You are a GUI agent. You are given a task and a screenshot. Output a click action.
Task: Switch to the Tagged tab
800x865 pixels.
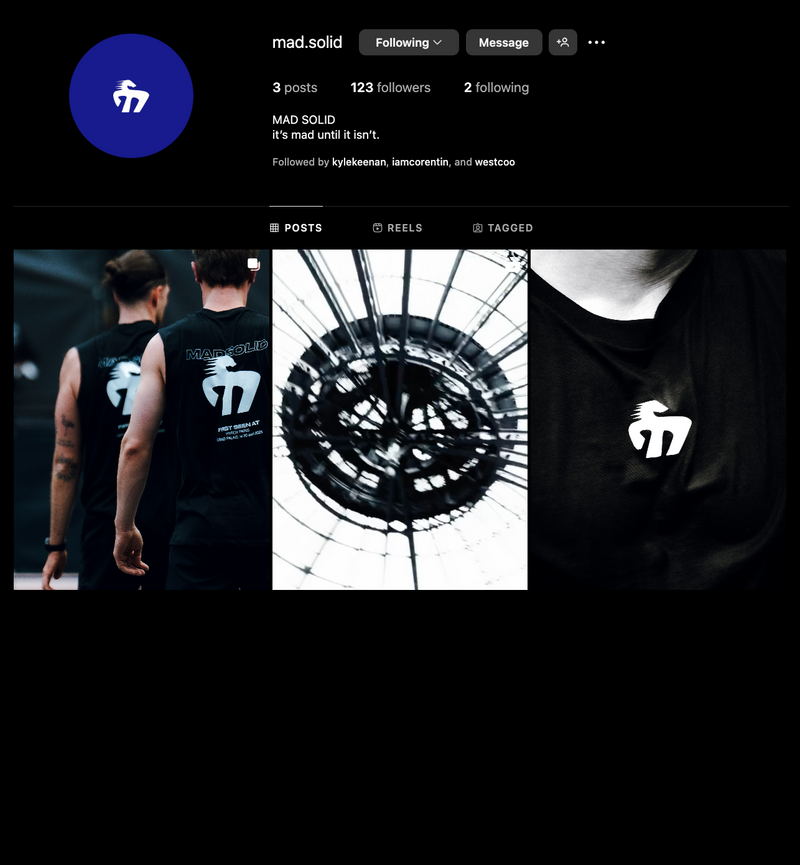coord(502,228)
